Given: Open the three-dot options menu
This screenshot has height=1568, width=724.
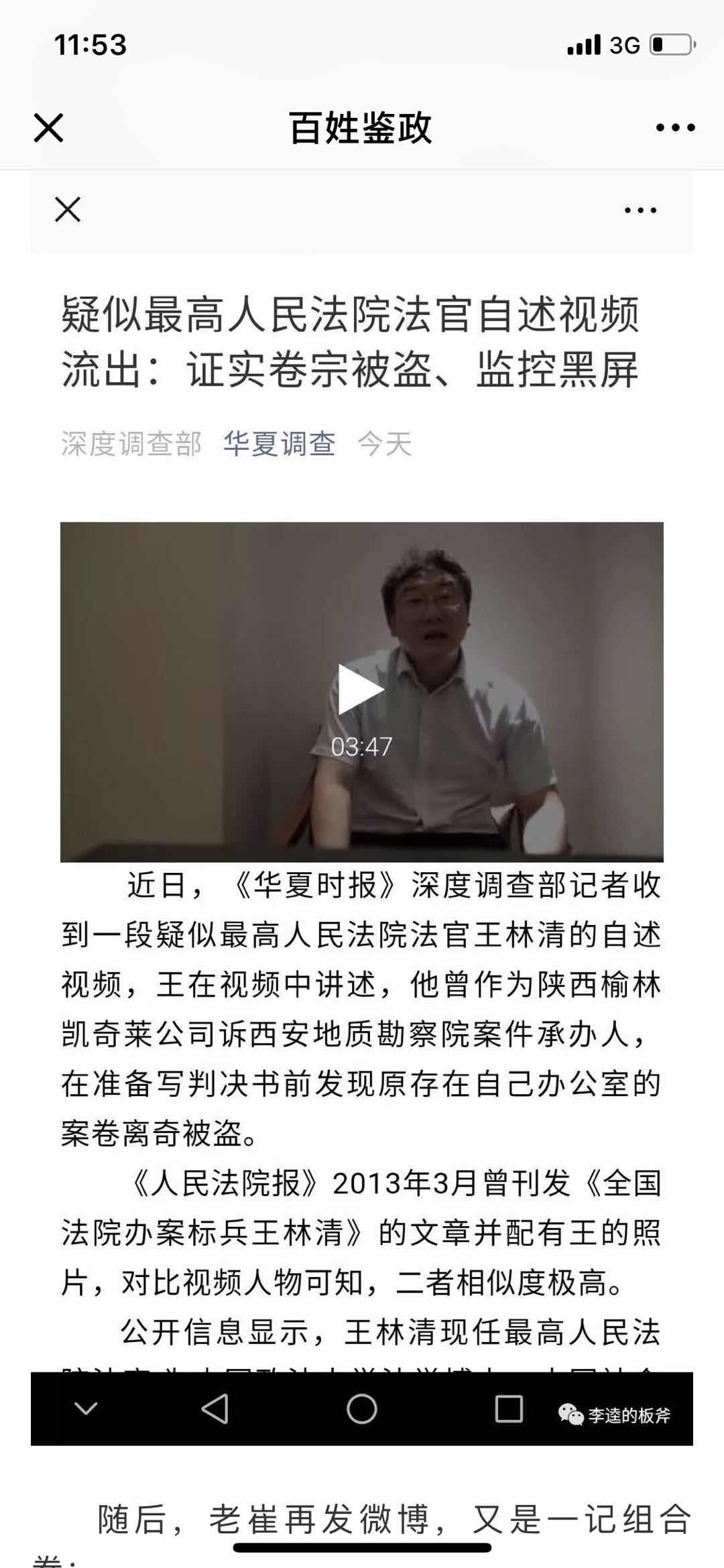Looking at the screenshot, I should coord(674,127).
